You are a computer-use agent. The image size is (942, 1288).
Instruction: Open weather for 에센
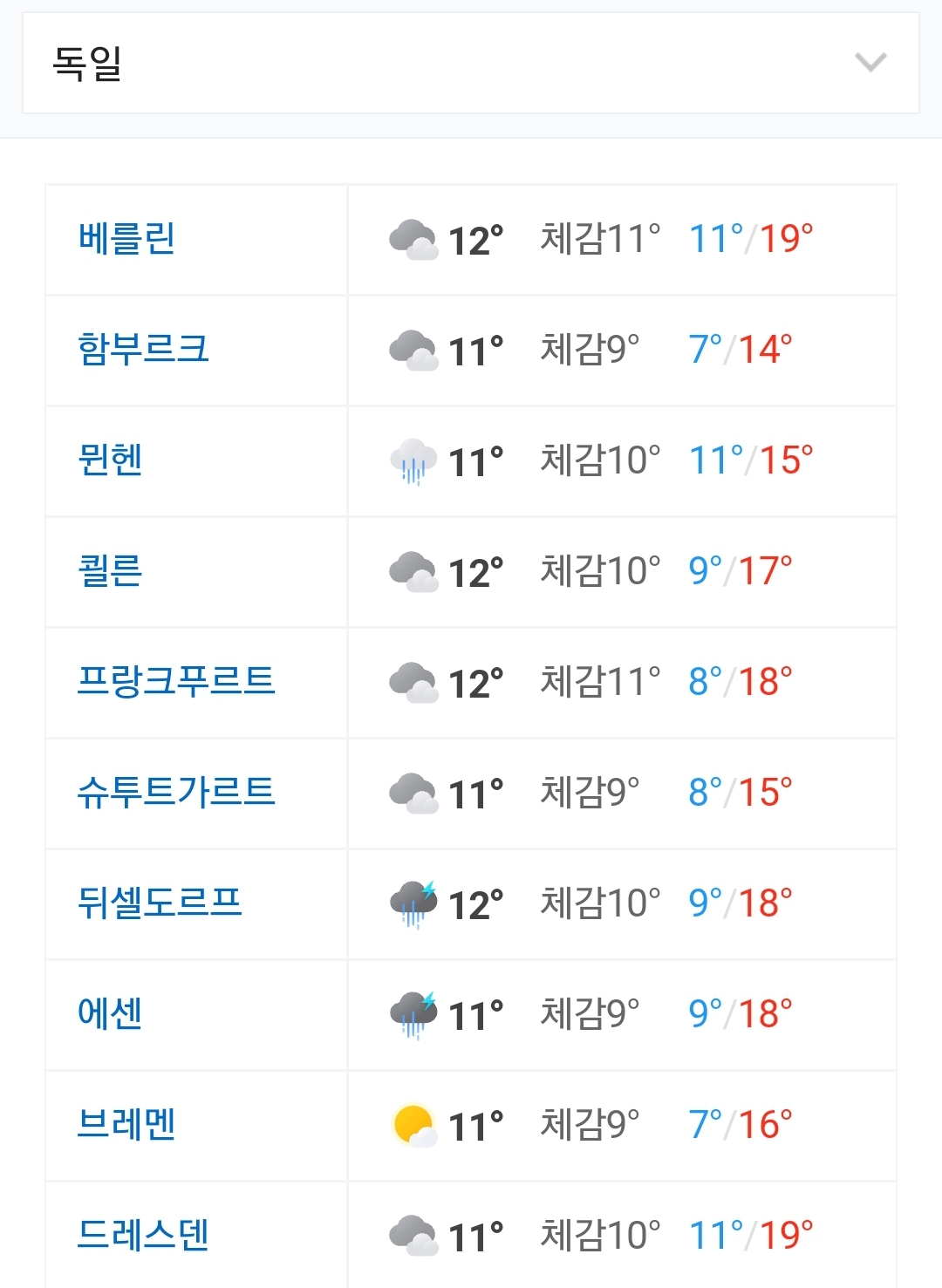pyautogui.click(x=110, y=1014)
